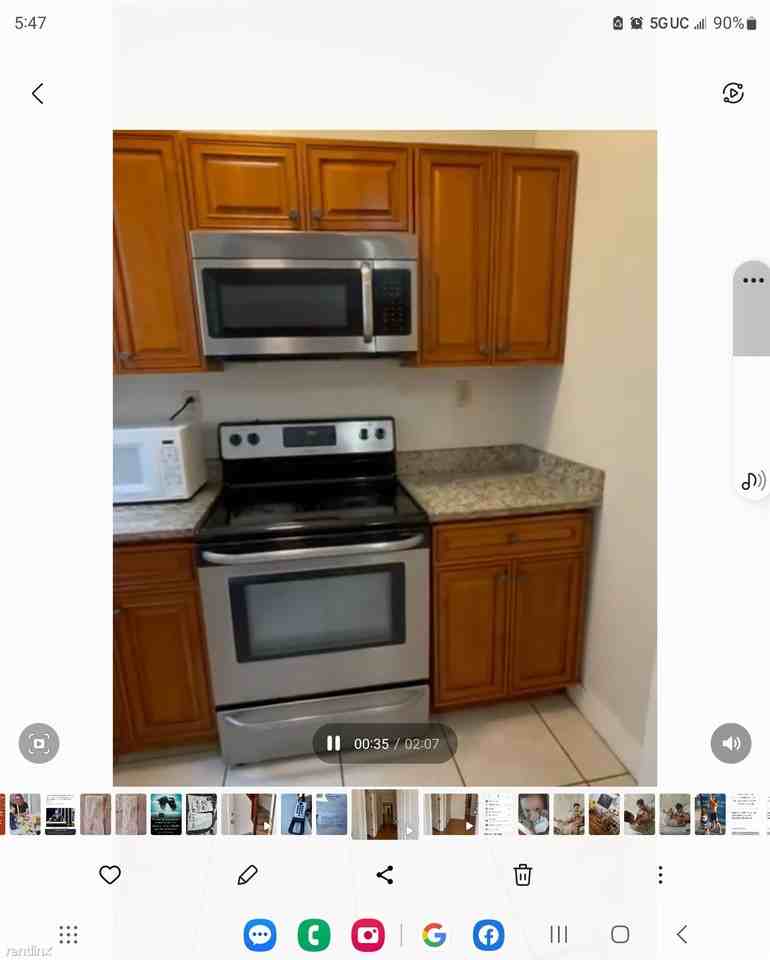The width and height of the screenshot is (770, 960).
Task: Show recent apps
Action: point(559,935)
